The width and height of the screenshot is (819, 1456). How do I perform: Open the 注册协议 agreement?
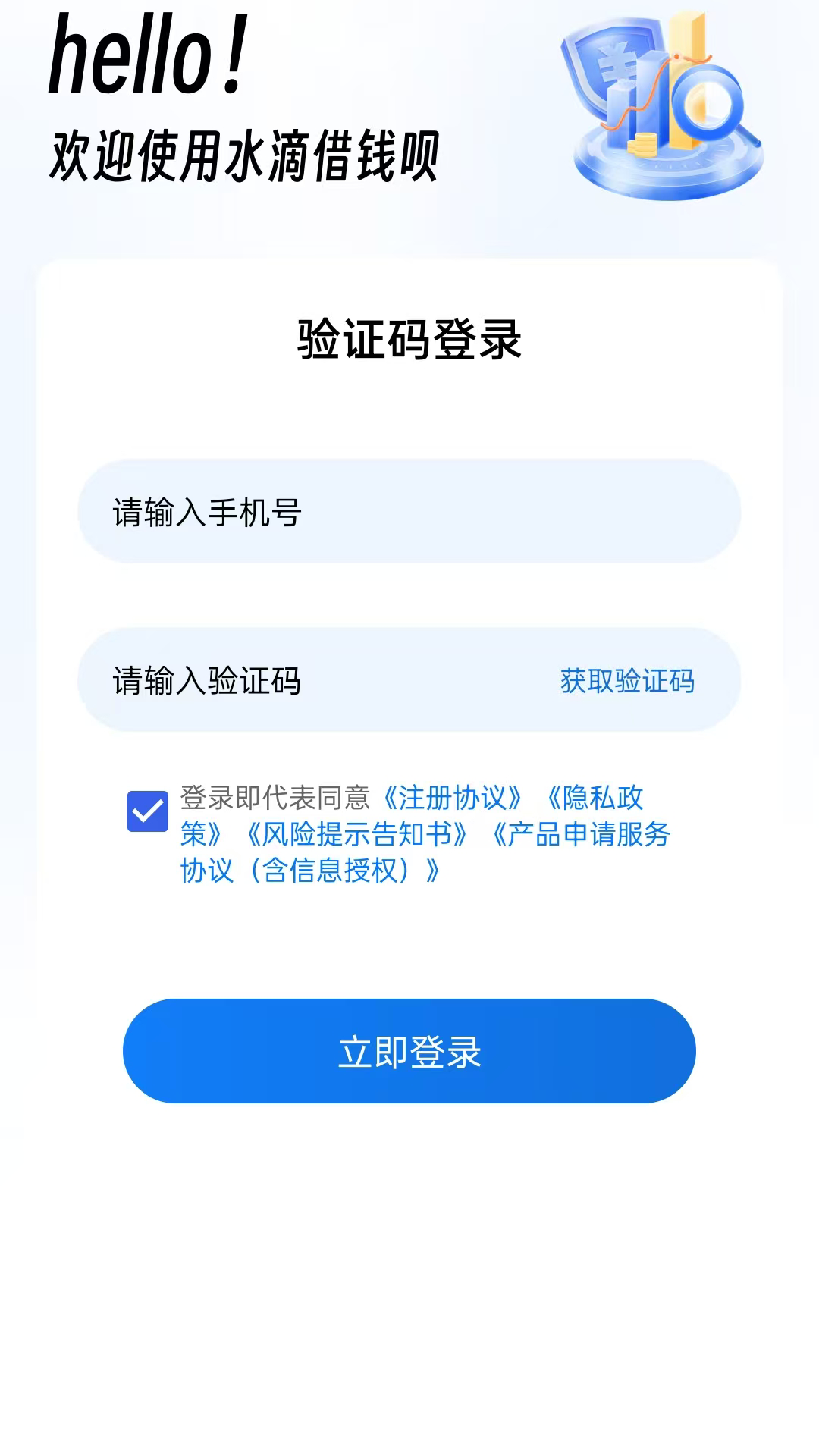(453, 794)
